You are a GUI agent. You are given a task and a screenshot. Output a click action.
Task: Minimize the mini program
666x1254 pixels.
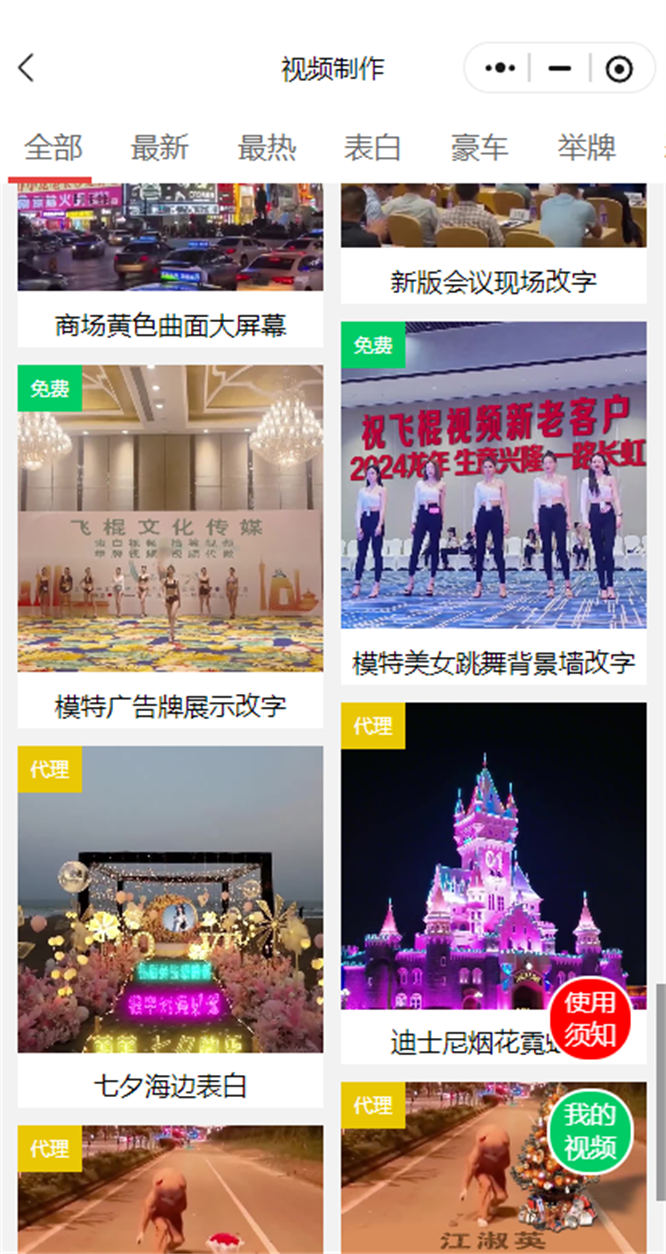[560, 69]
